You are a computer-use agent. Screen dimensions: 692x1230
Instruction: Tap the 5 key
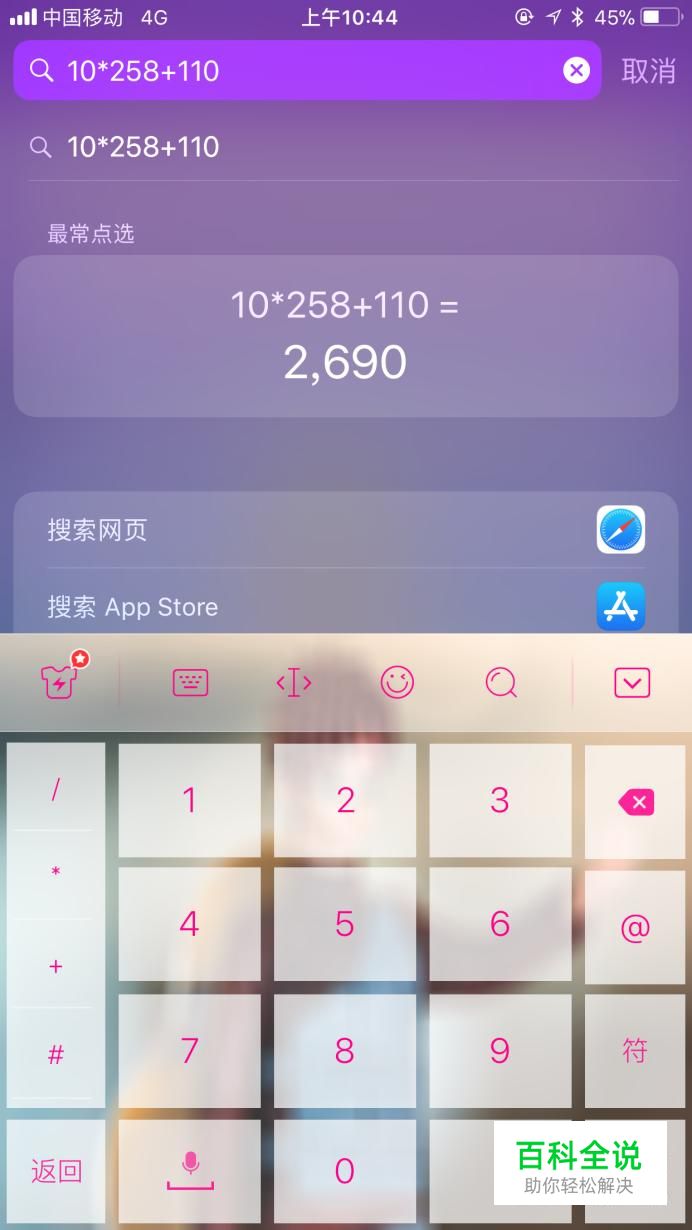[345, 924]
